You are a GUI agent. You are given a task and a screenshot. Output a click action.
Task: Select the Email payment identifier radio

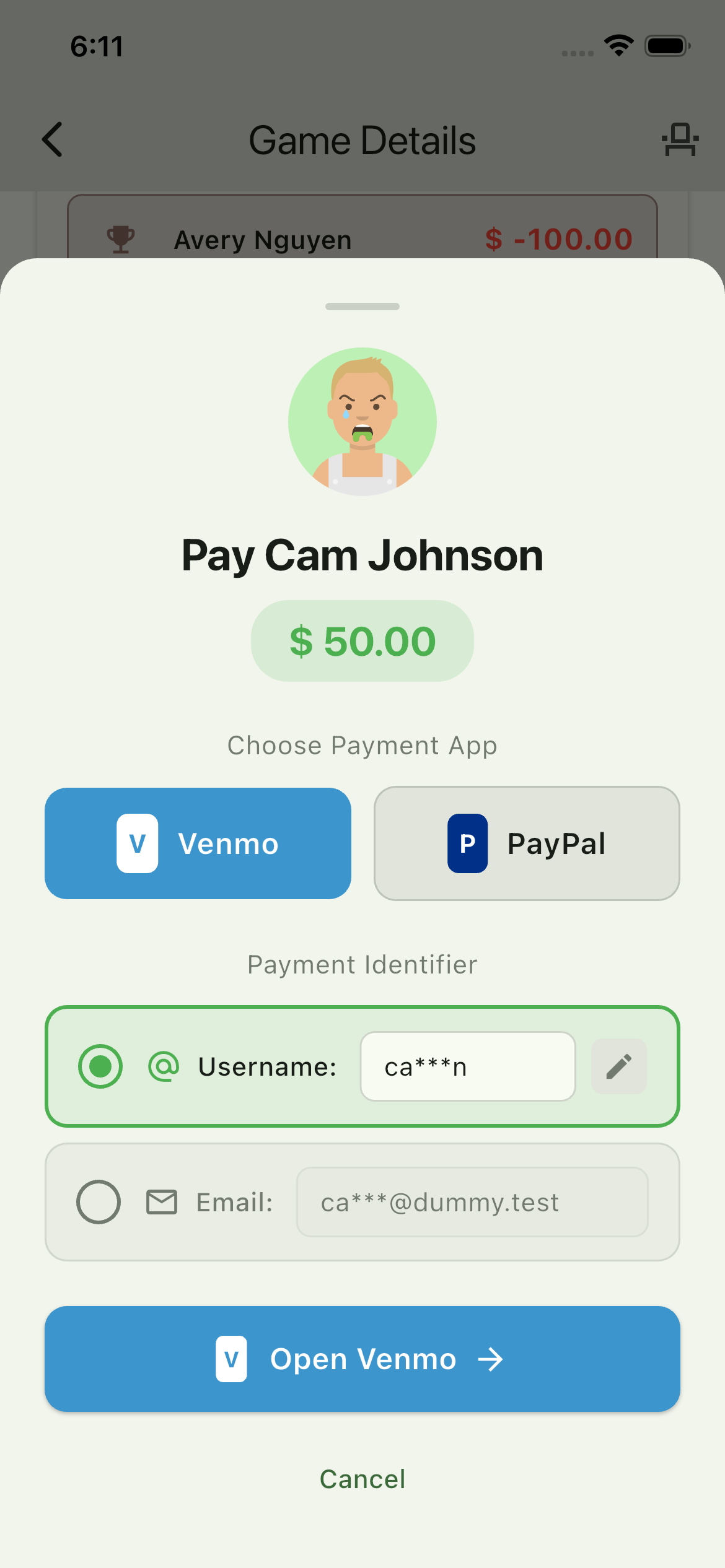(x=98, y=1201)
